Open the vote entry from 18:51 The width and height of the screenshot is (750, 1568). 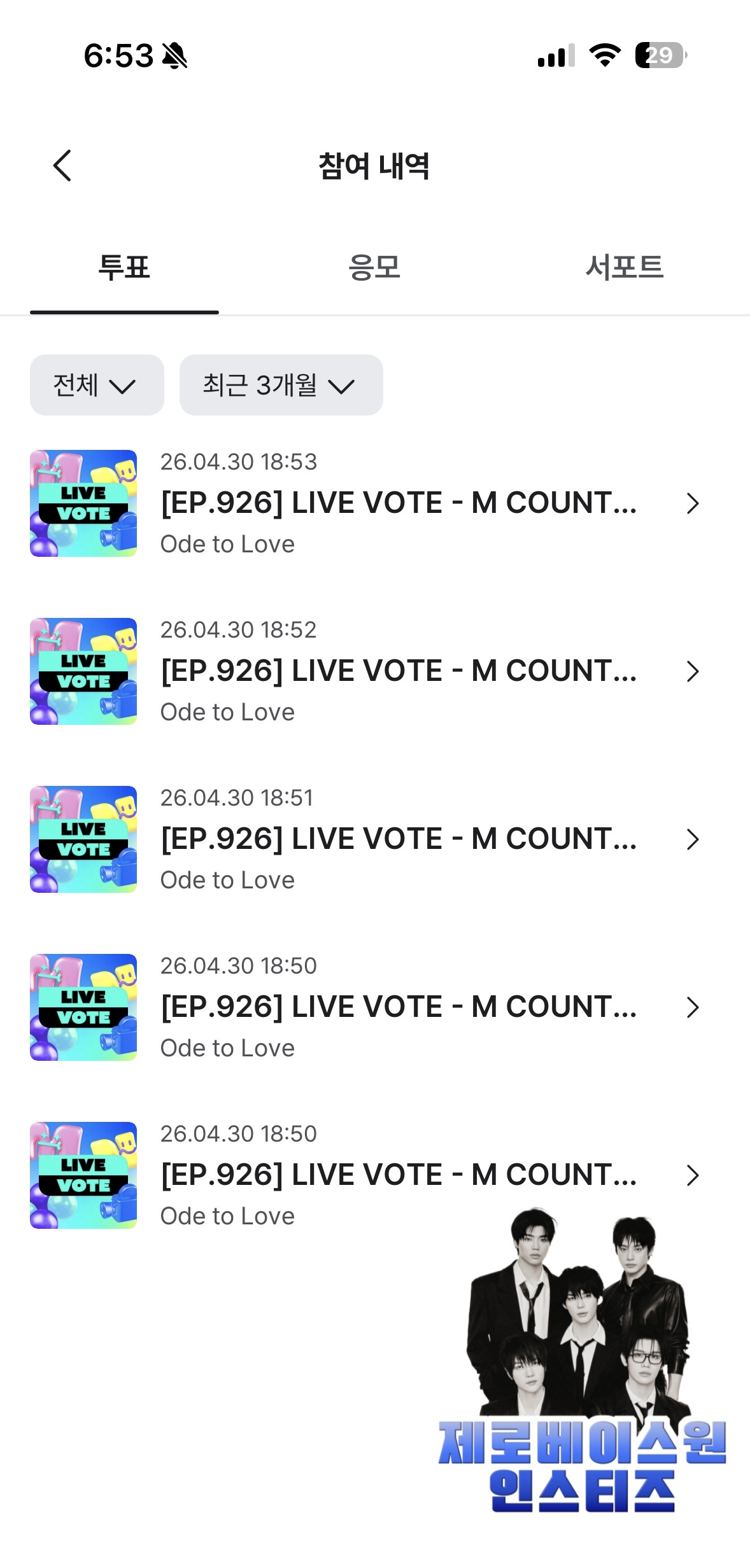(x=375, y=839)
